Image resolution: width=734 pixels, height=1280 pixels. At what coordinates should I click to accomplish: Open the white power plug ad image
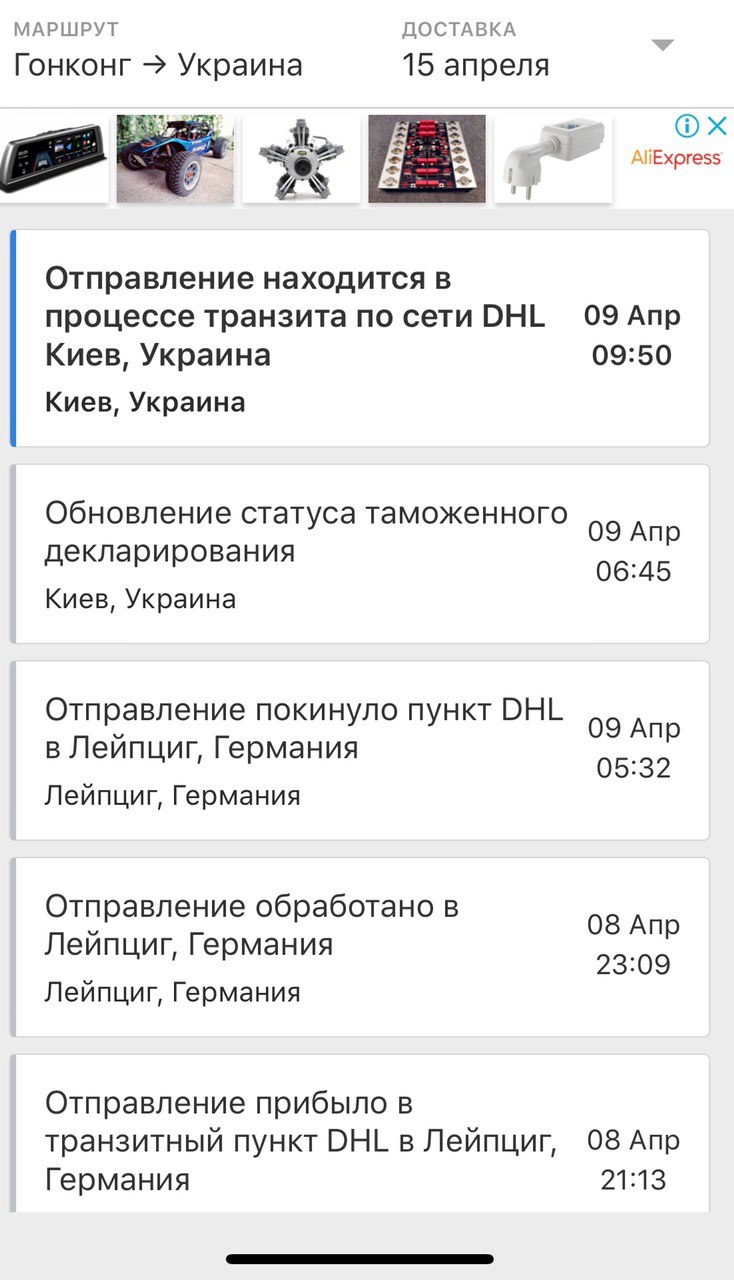(553, 159)
